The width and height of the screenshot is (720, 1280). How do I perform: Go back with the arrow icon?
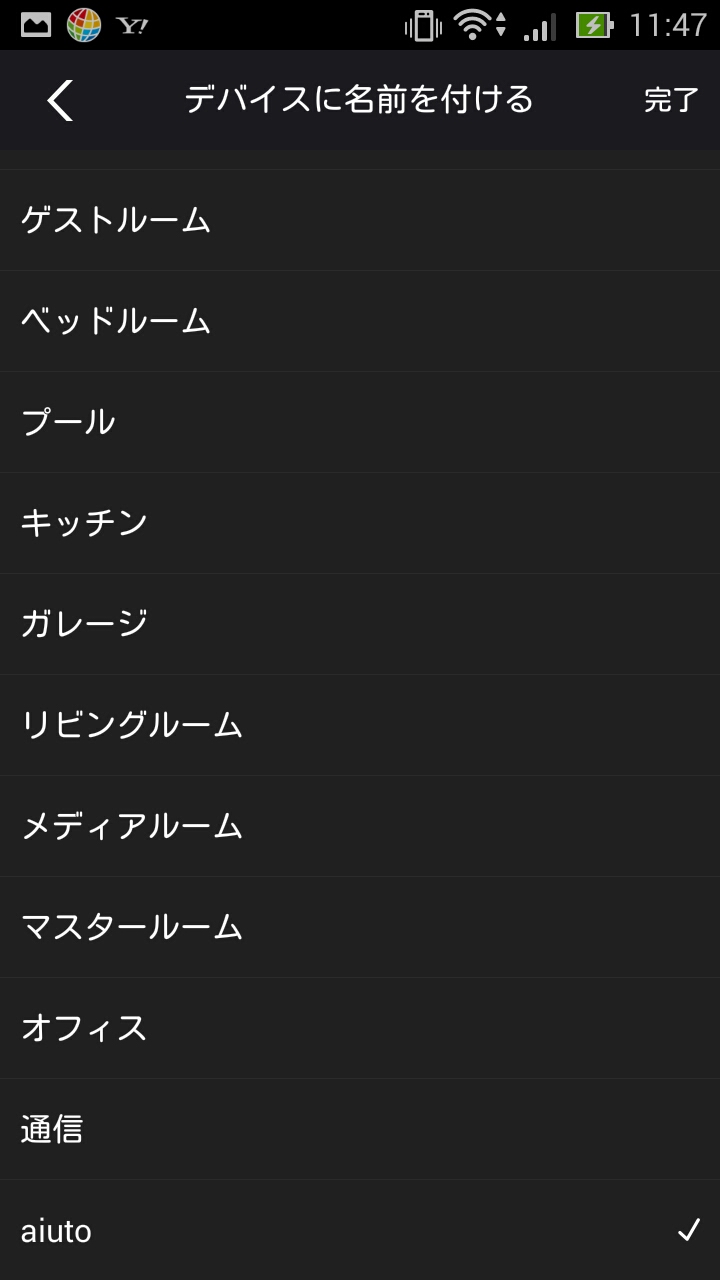click(61, 100)
